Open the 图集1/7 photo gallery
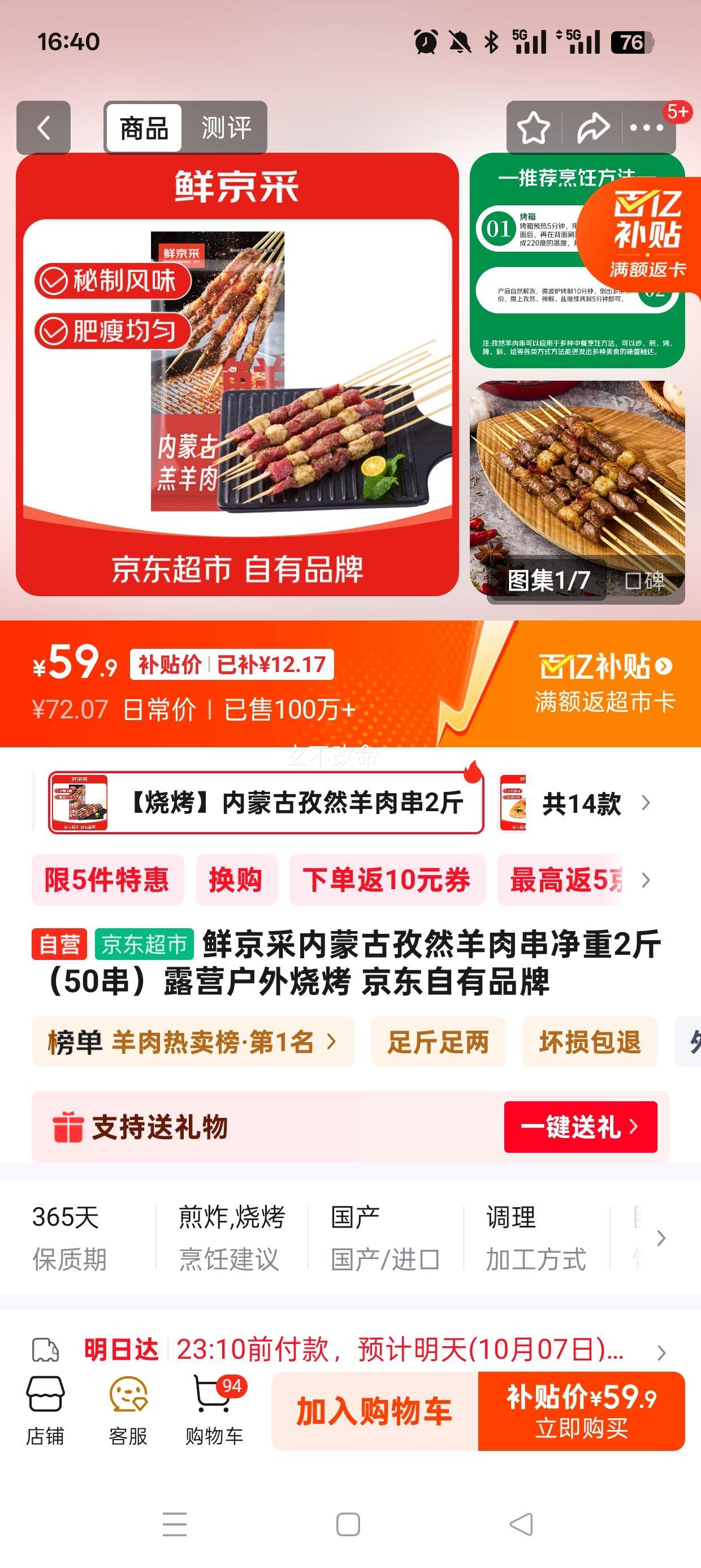Image resolution: width=701 pixels, height=1568 pixels. (x=548, y=580)
